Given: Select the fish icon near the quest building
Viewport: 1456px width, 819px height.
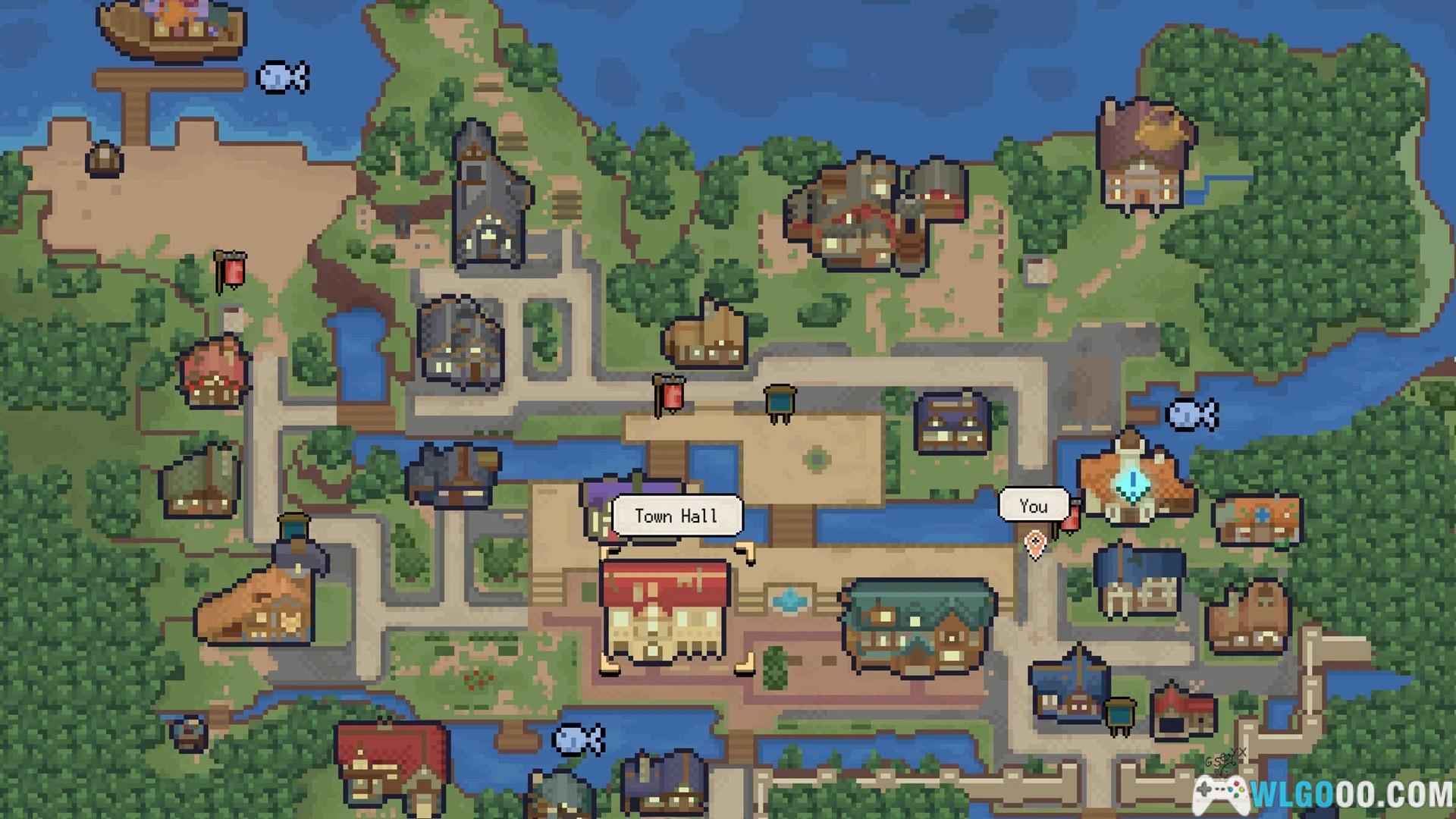Looking at the screenshot, I should coord(1191,414).
